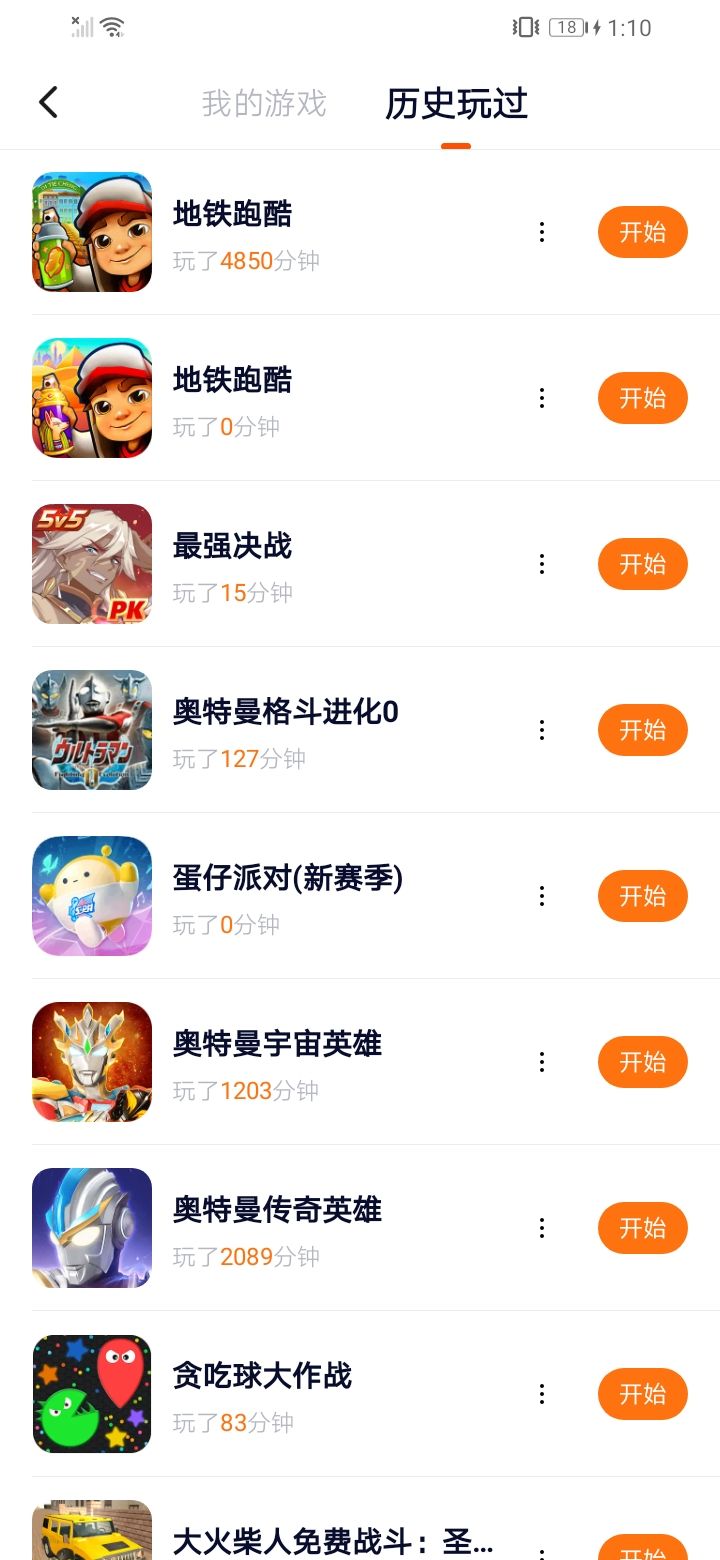Open more options for 地铁跑酷 played 0 minutes
Viewport: 720px width, 1560px height.
[542, 398]
